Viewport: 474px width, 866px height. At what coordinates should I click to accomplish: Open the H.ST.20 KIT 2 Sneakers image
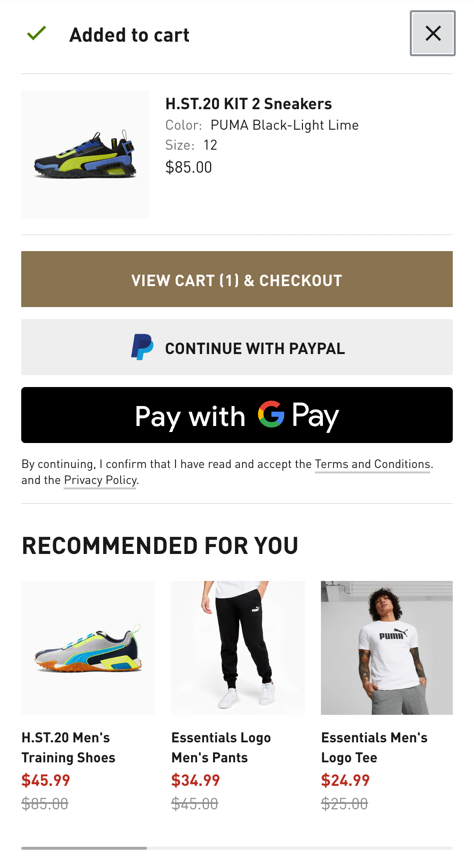[85, 154]
